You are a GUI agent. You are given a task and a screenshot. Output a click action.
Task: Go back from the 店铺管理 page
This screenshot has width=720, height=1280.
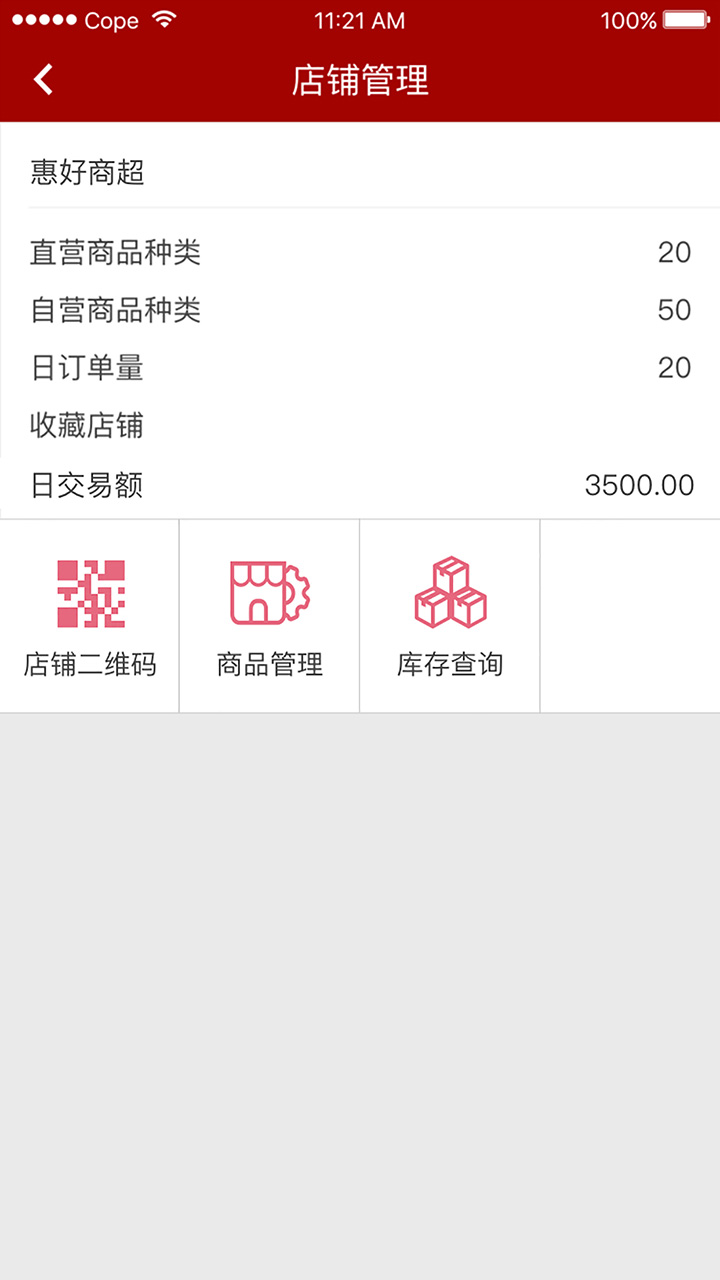[43, 79]
